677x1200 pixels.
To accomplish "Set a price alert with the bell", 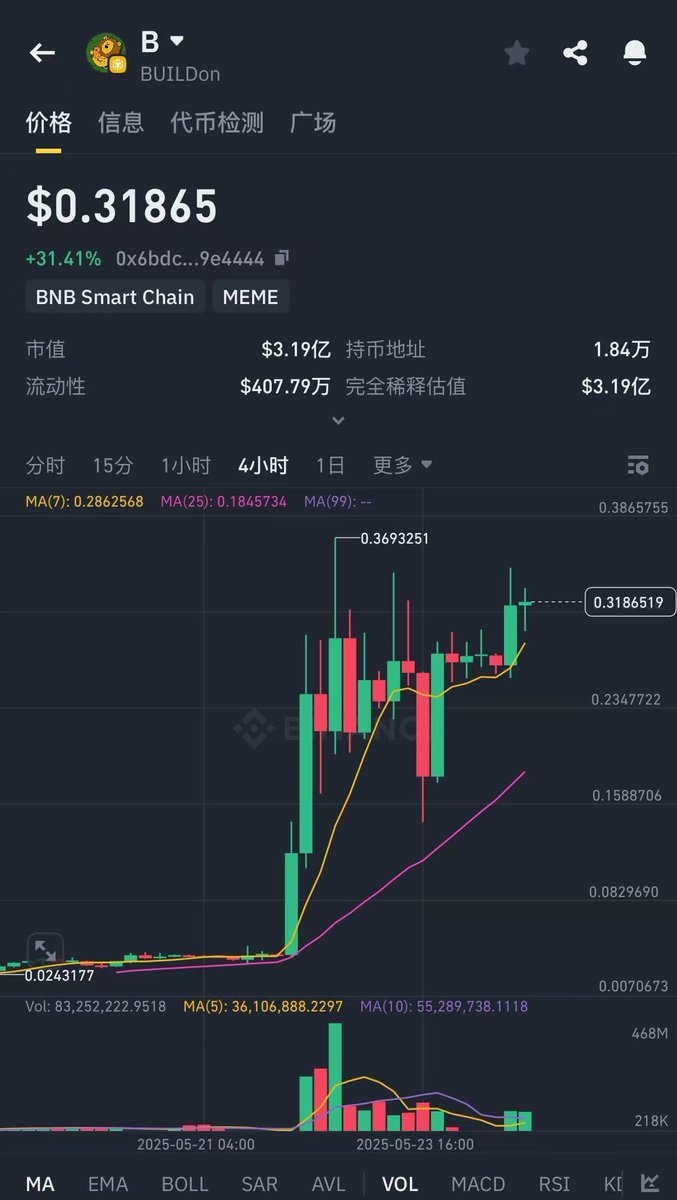I will 634,53.
